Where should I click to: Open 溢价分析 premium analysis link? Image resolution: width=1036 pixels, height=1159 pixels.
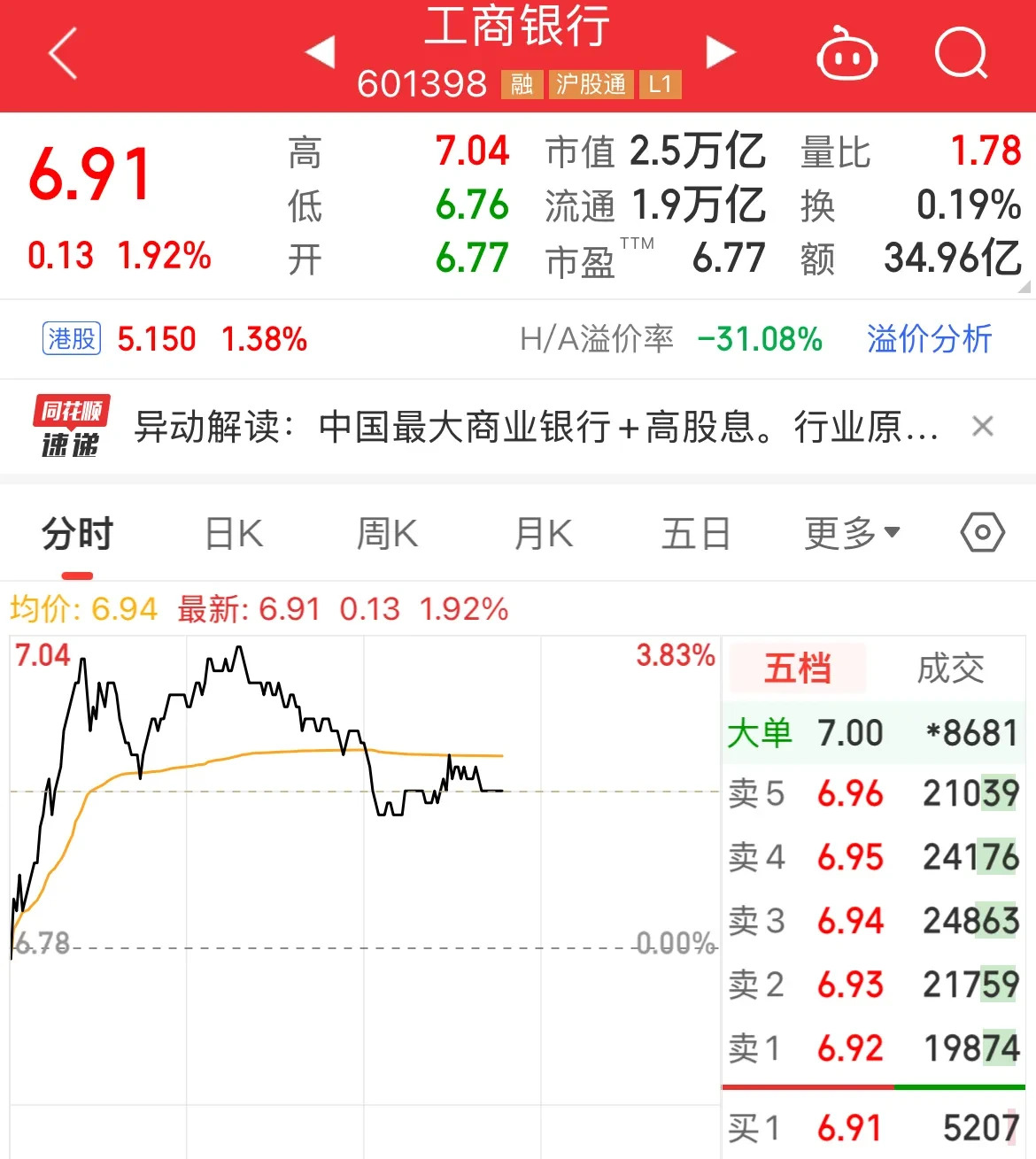[x=928, y=339]
